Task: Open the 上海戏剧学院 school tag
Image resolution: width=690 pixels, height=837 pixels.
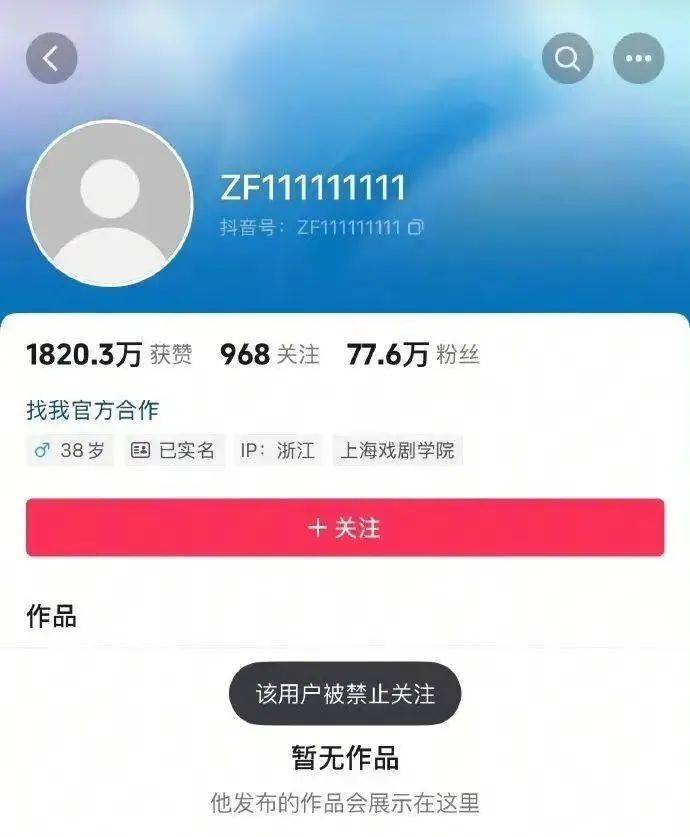Action: 397,450
